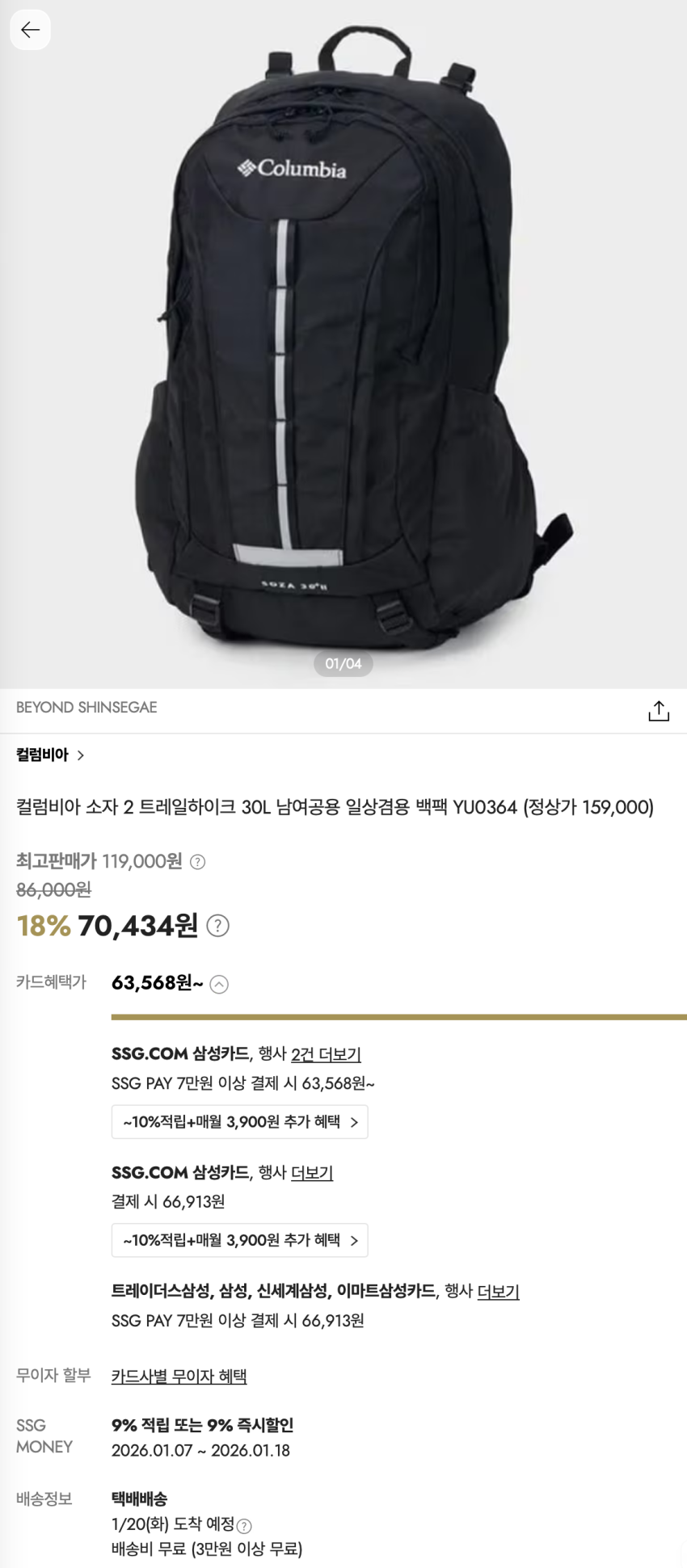Open the 더보기 link after 트레이더스삼성 cards
Viewport: 687px width, 1568px height.
coord(498,1291)
